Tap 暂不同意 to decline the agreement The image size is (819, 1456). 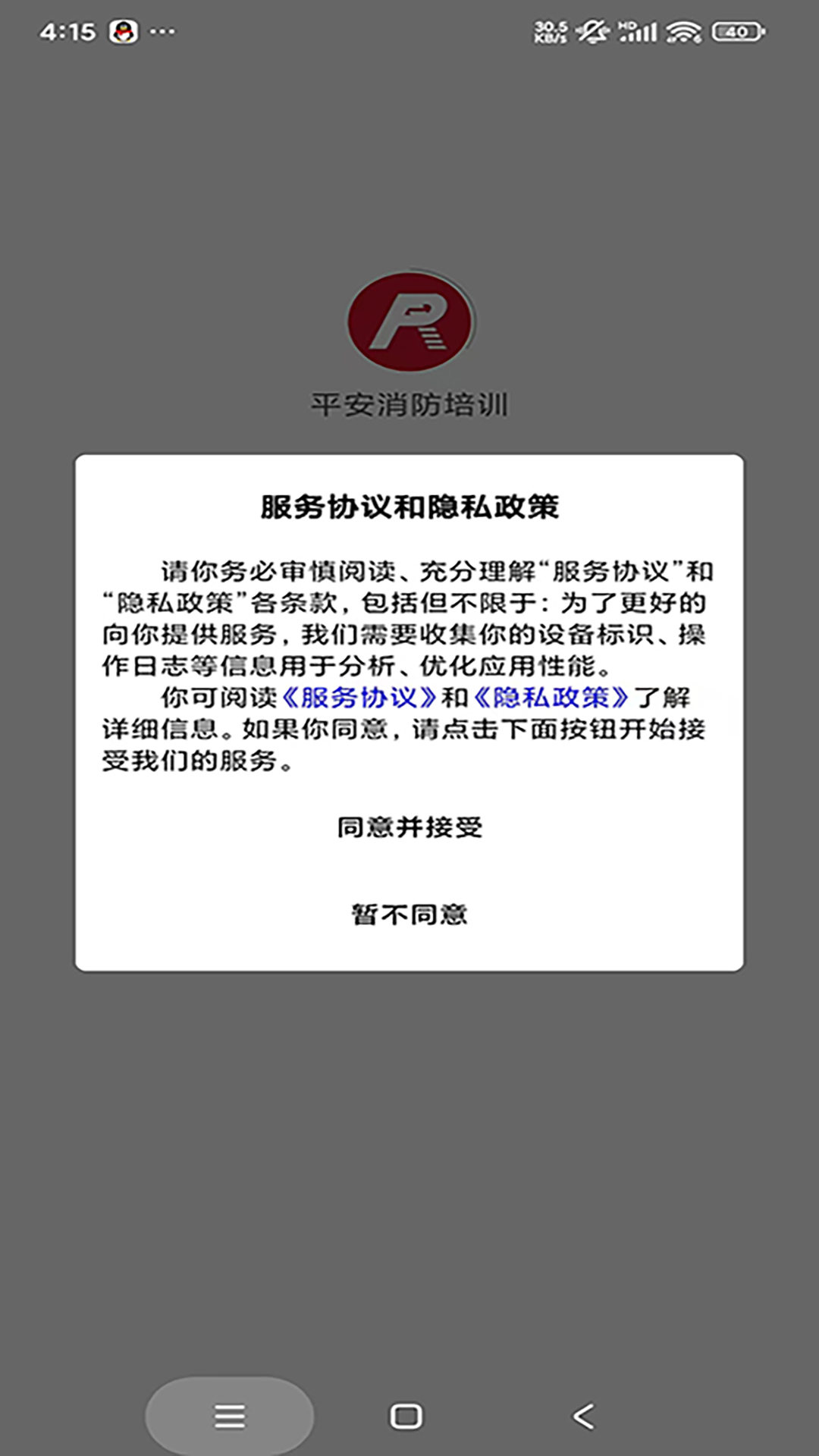tap(409, 915)
